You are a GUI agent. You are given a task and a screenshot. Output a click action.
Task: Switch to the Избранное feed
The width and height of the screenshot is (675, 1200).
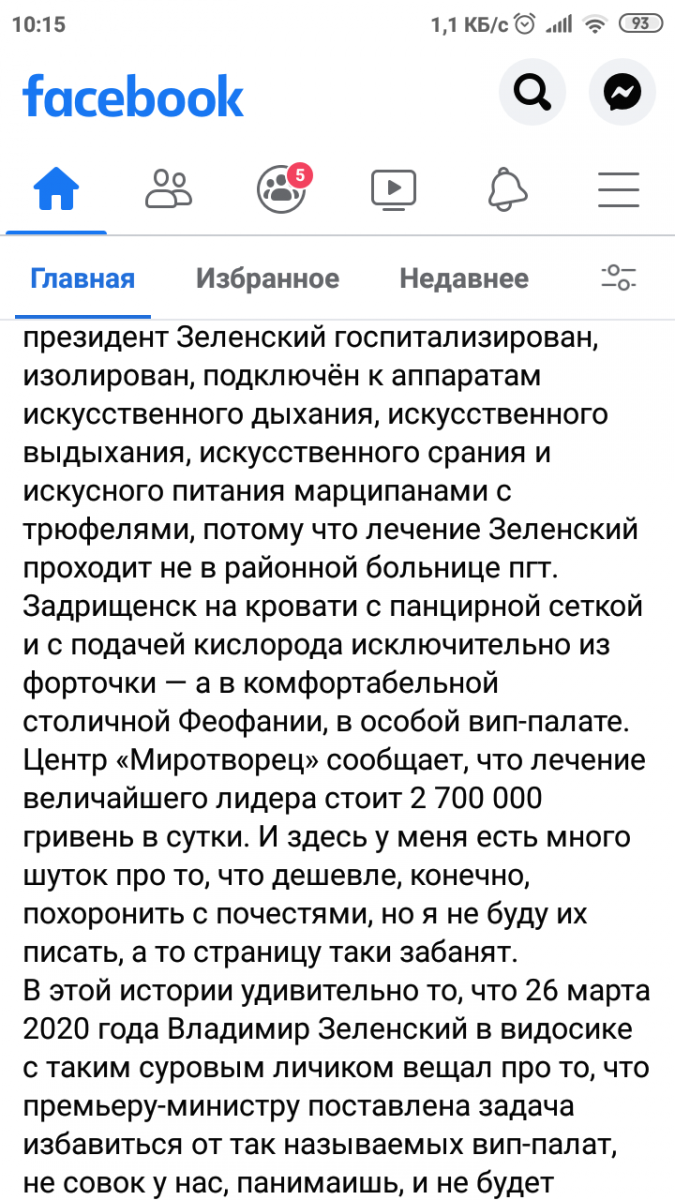pos(267,278)
